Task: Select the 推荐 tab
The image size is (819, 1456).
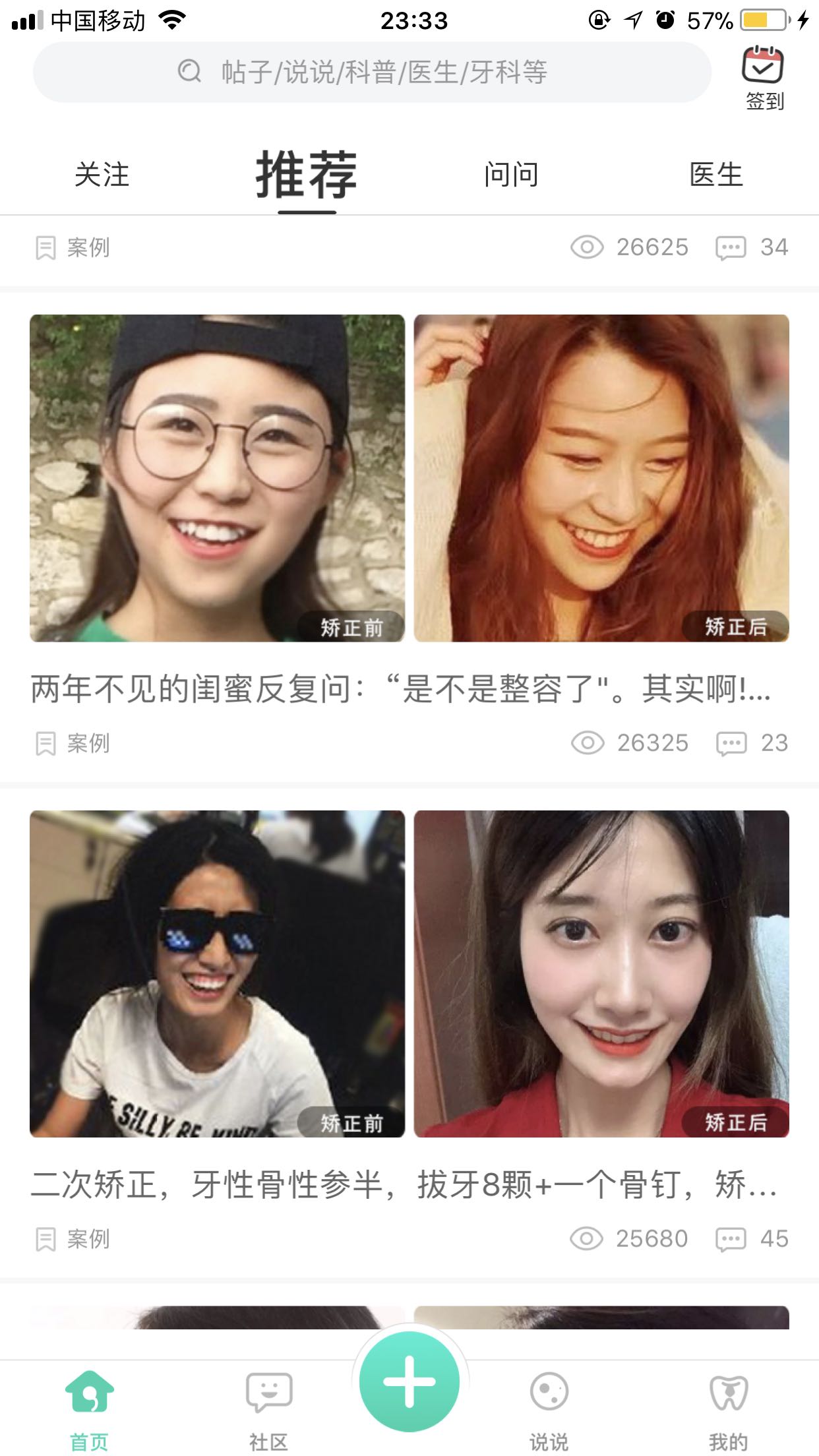Action: pyautogui.click(x=307, y=175)
